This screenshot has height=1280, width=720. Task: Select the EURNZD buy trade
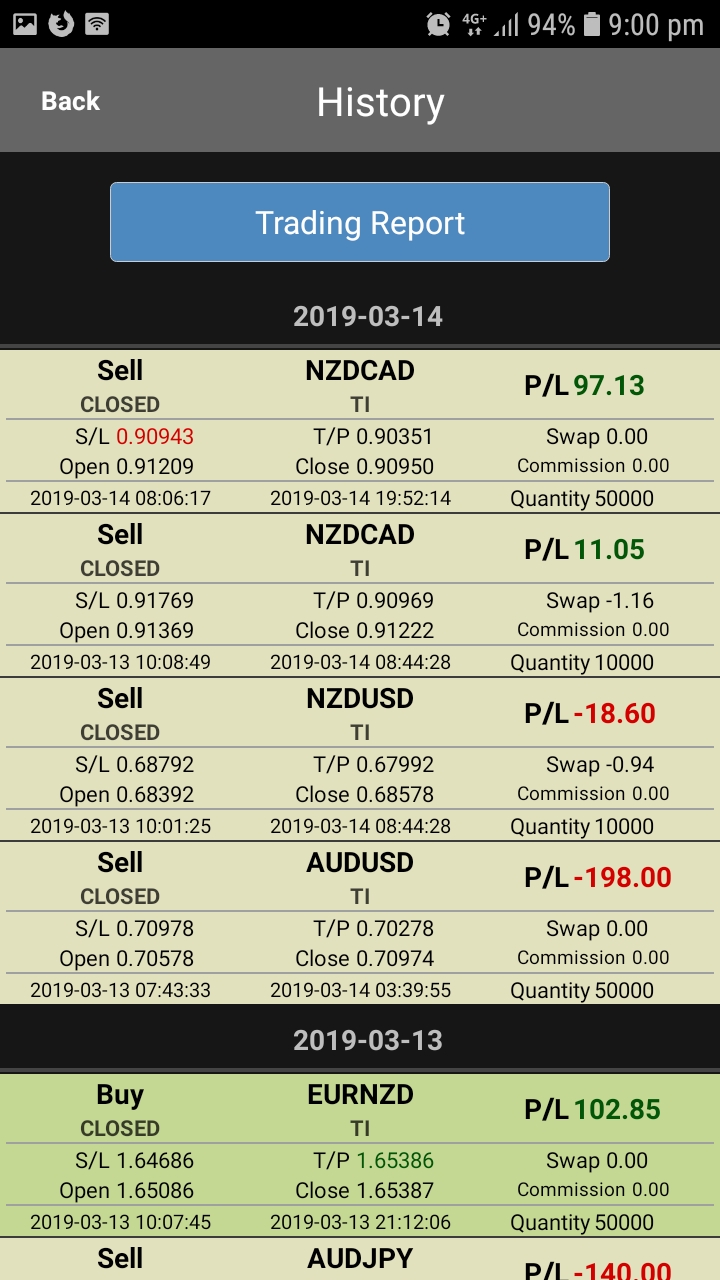[360, 1155]
